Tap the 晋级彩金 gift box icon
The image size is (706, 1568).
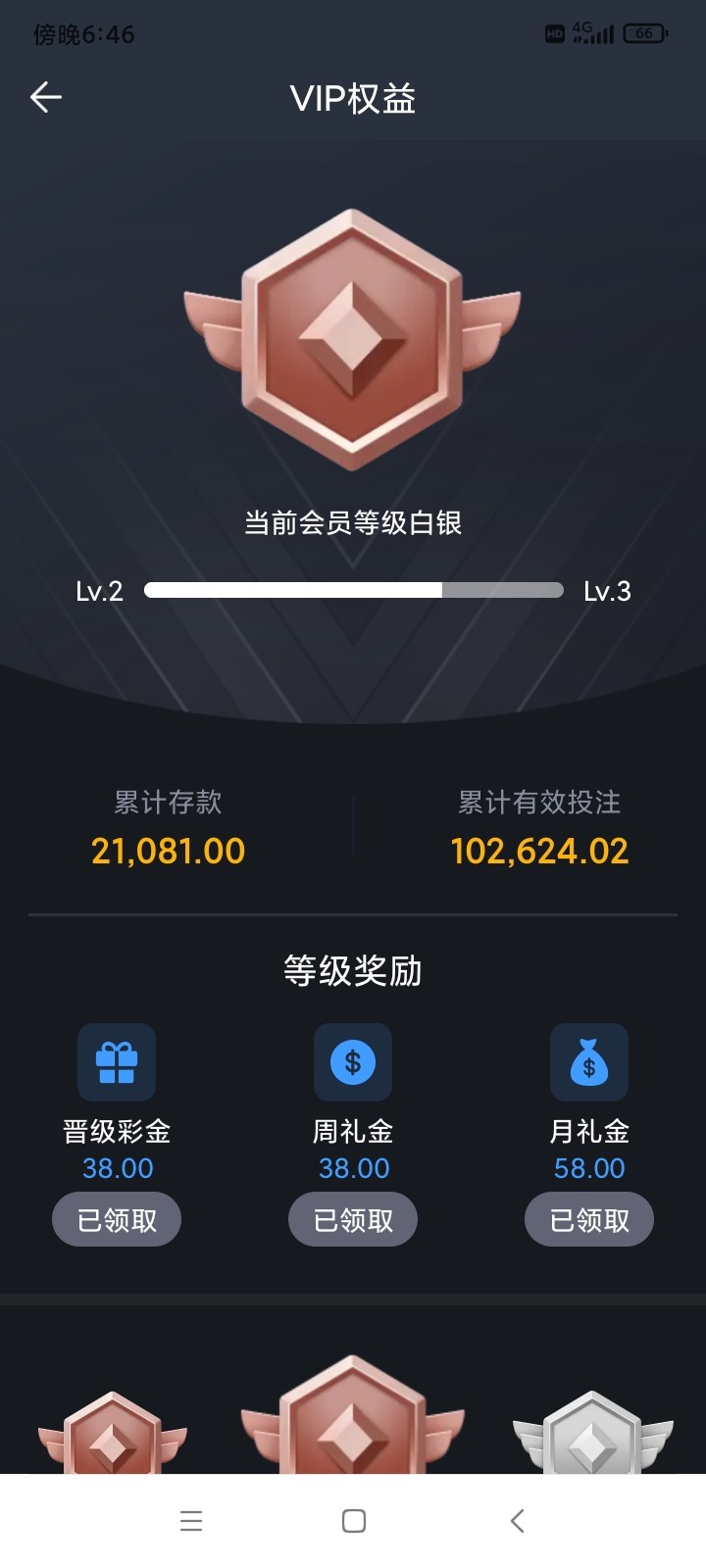tap(117, 1061)
